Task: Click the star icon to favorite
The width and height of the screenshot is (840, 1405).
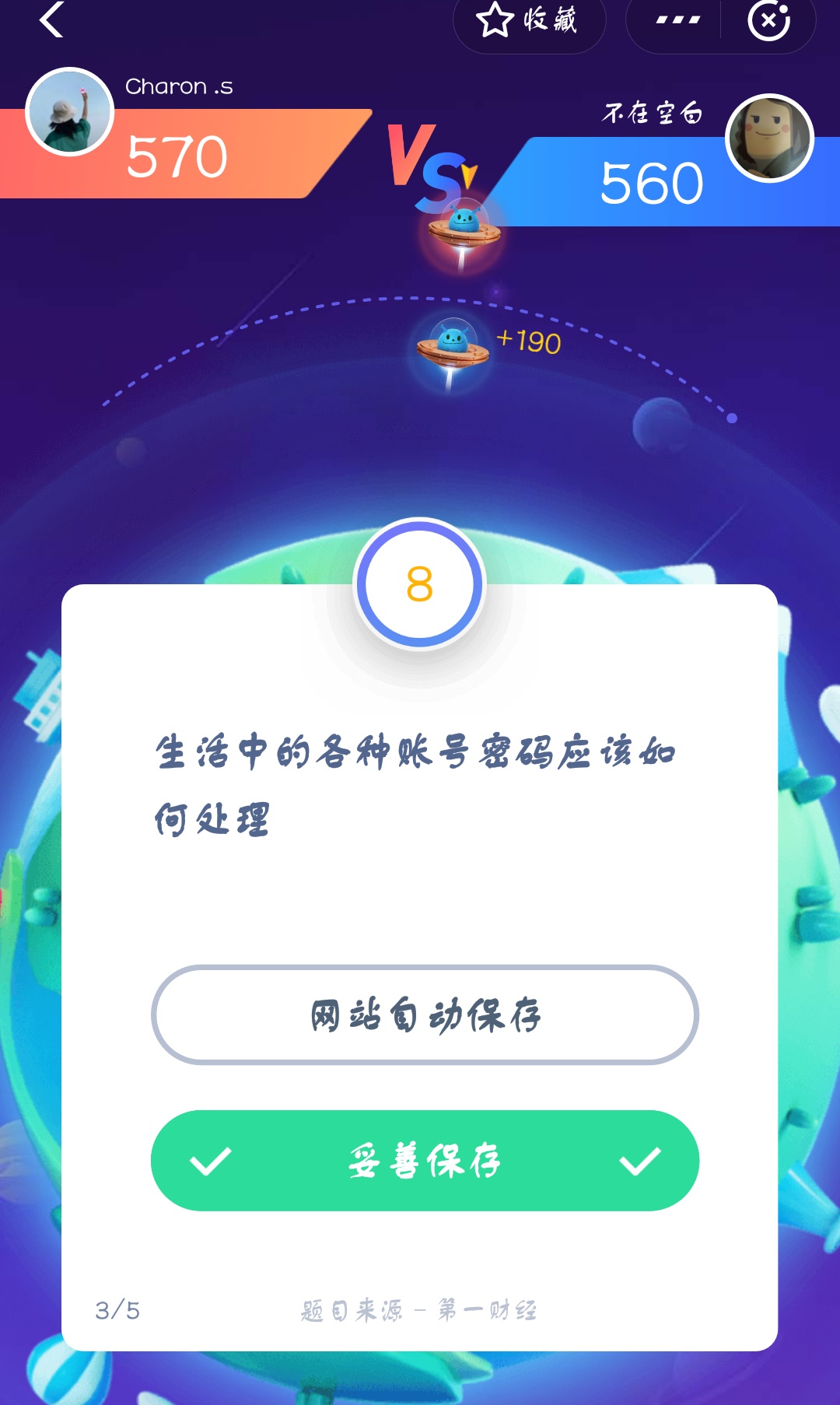Action: 495,22
